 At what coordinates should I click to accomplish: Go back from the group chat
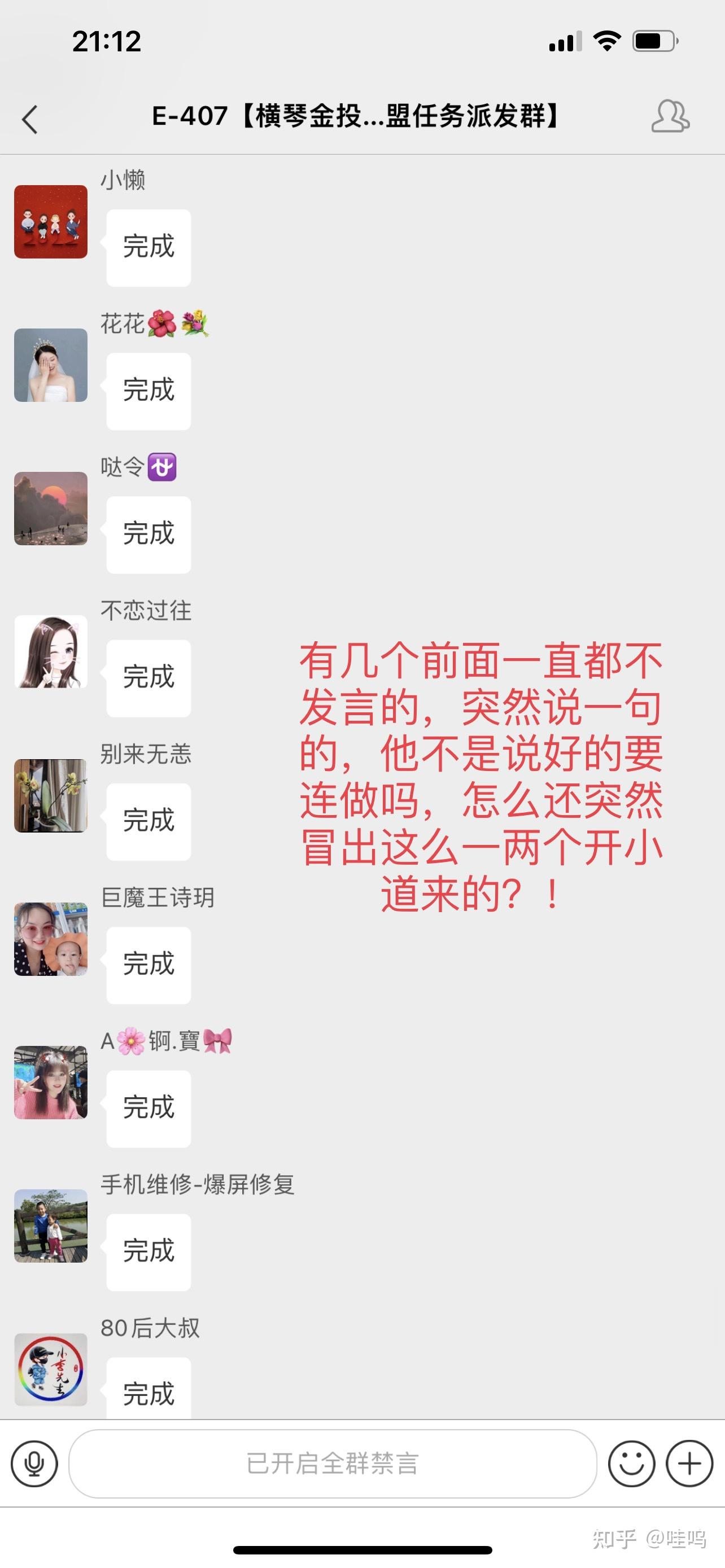(x=29, y=119)
